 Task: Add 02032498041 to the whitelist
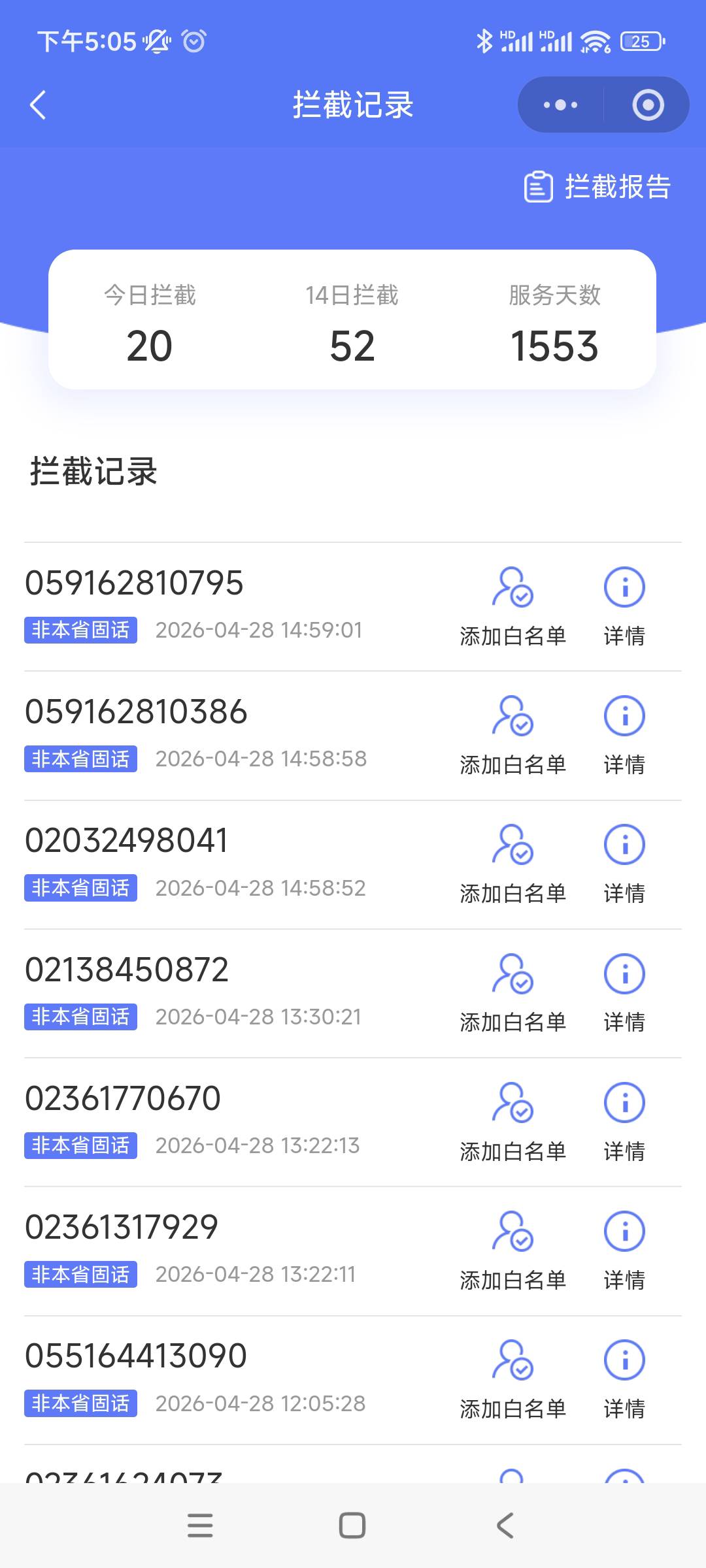(x=513, y=864)
